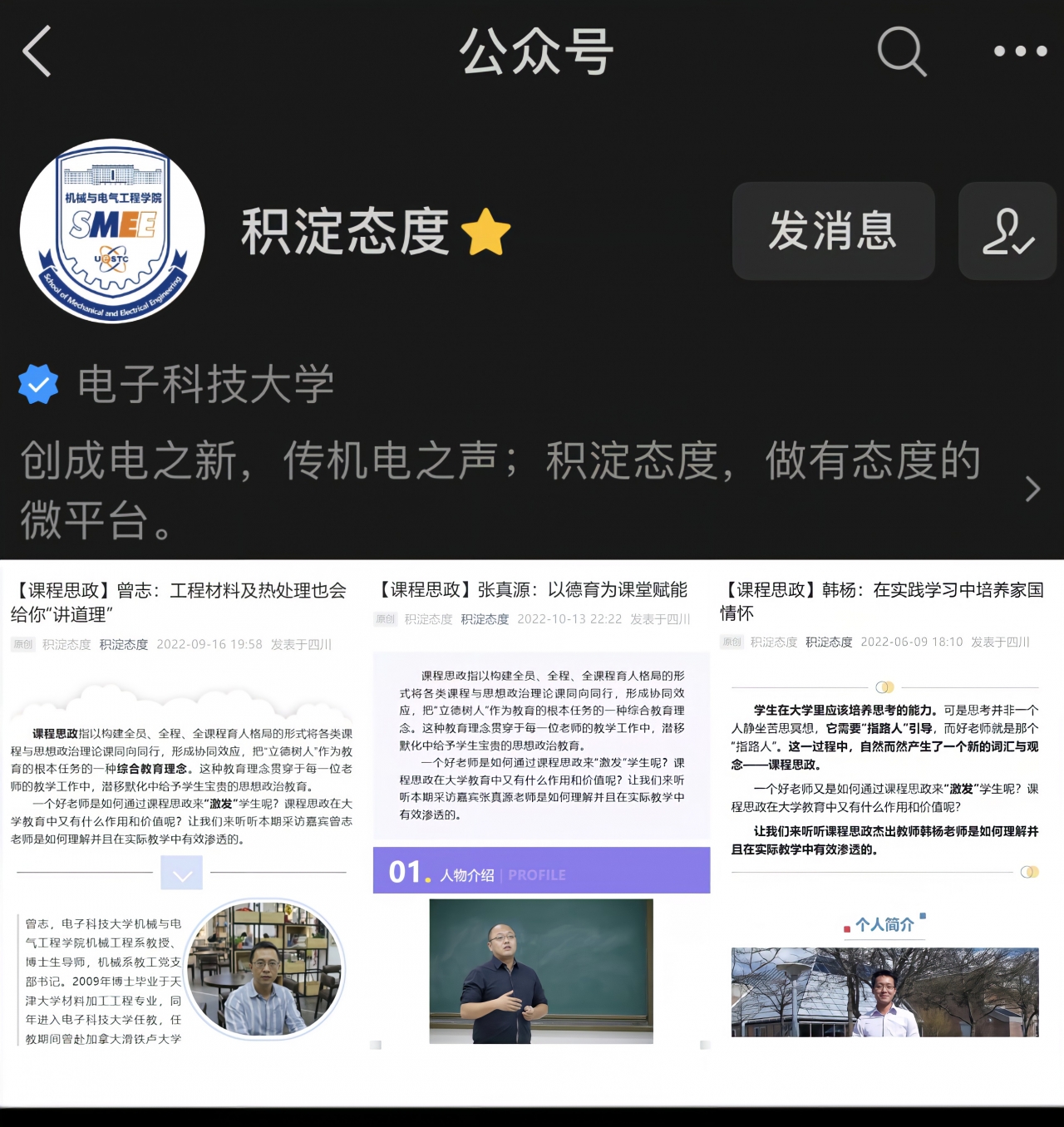This screenshot has height=1127, width=1064.
Task: Tap the blue down-arrow expander in 曾志 article
Action: pyautogui.click(x=181, y=874)
